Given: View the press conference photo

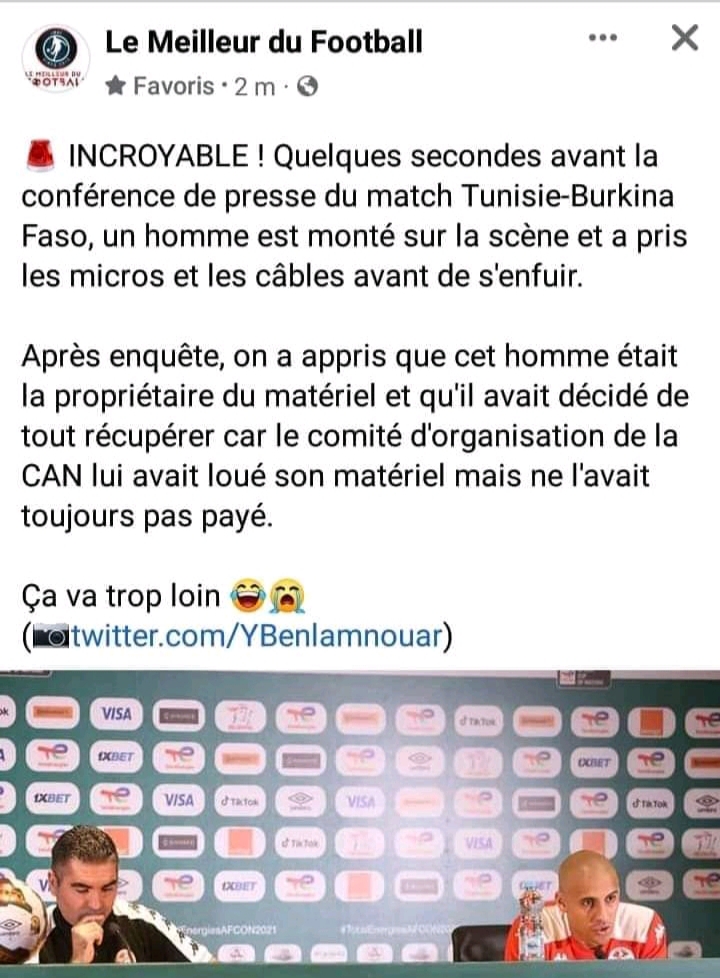Looking at the screenshot, I should click(360, 820).
